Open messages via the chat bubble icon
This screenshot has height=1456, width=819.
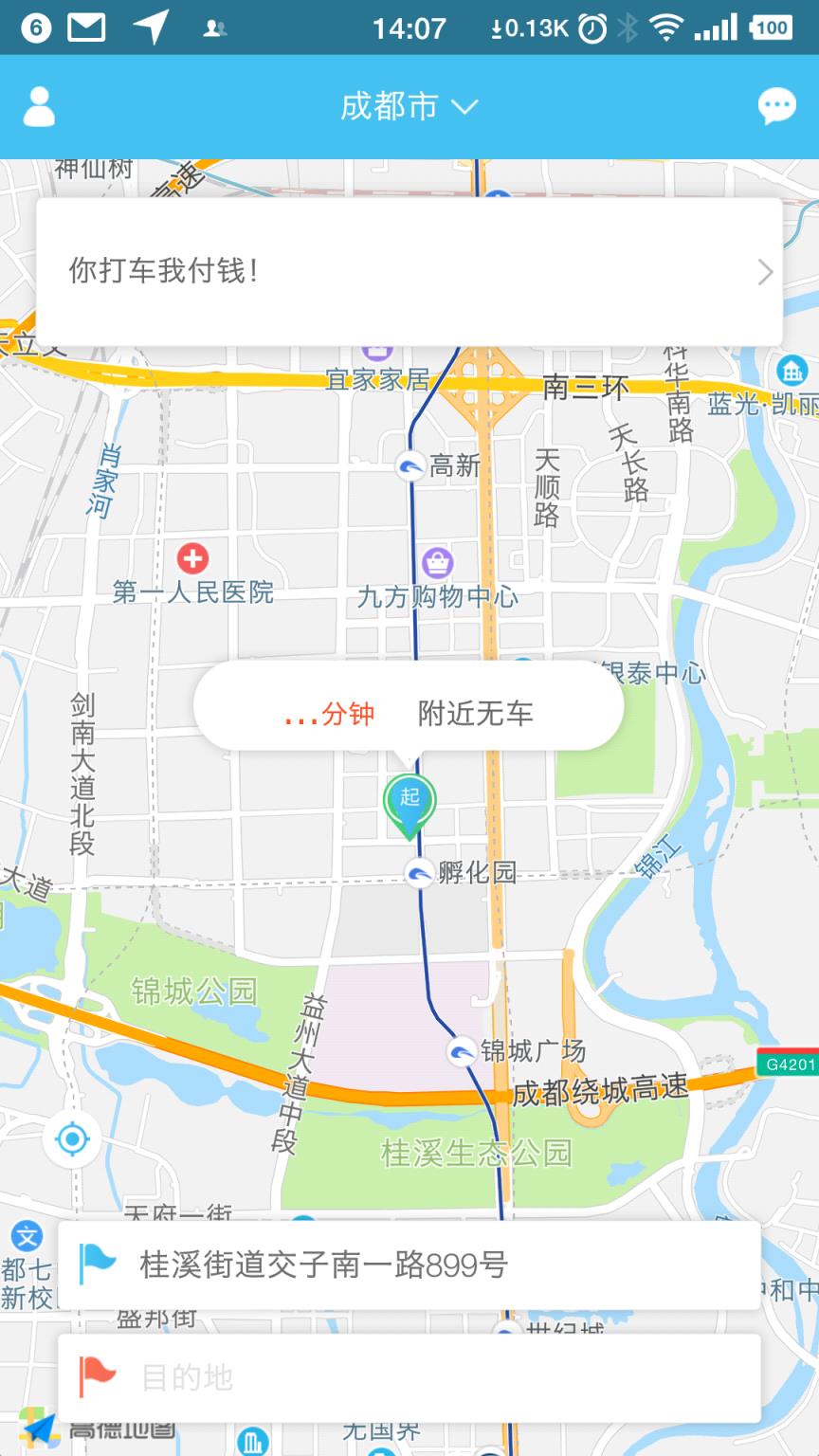tap(776, 107)
